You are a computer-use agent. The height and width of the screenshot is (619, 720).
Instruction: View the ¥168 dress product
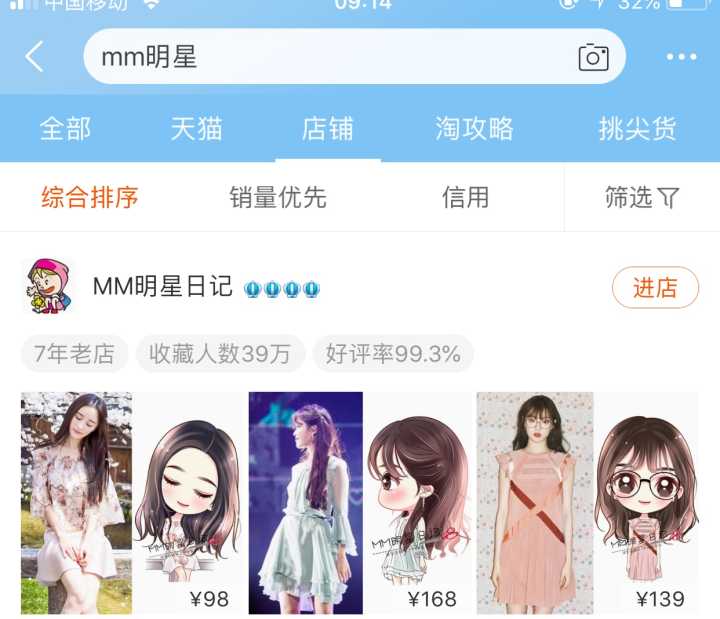pos(357,503)
